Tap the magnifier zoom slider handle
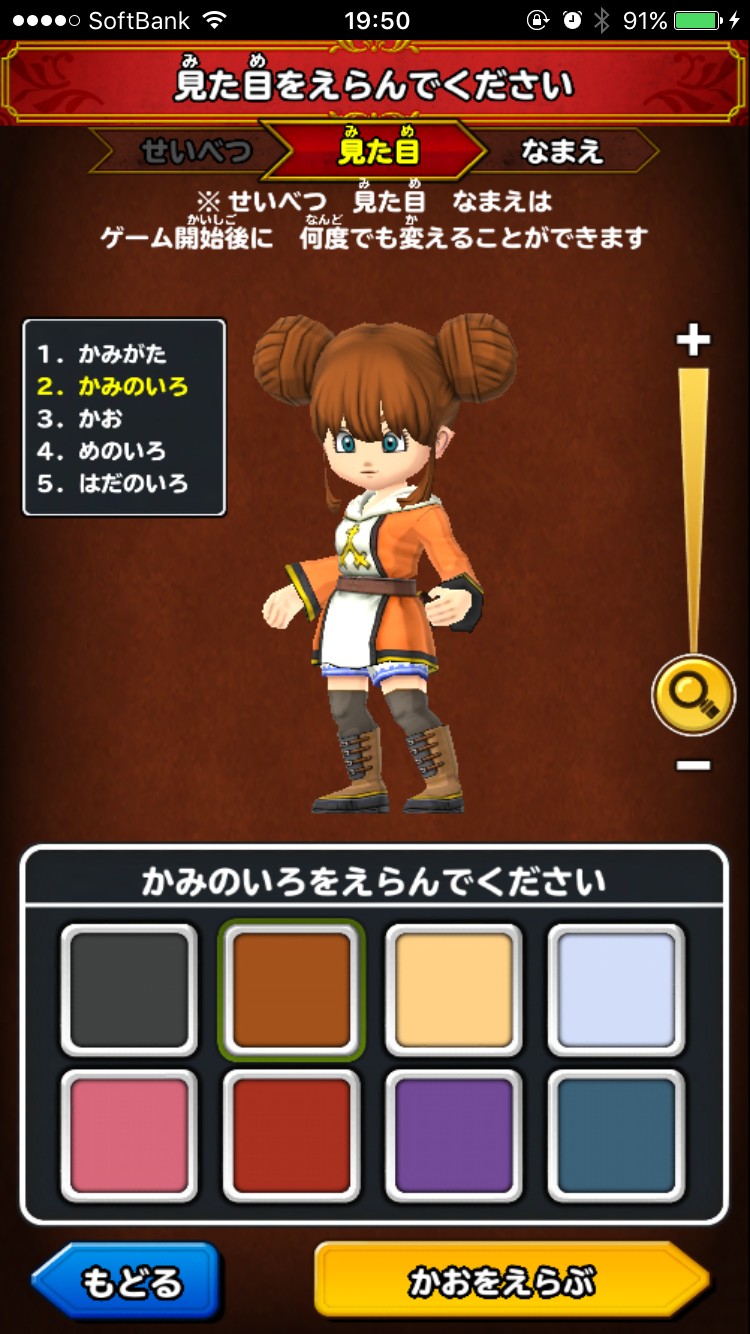The height and width of the screenshot is (1334, 750). click(x=693, y=695)
